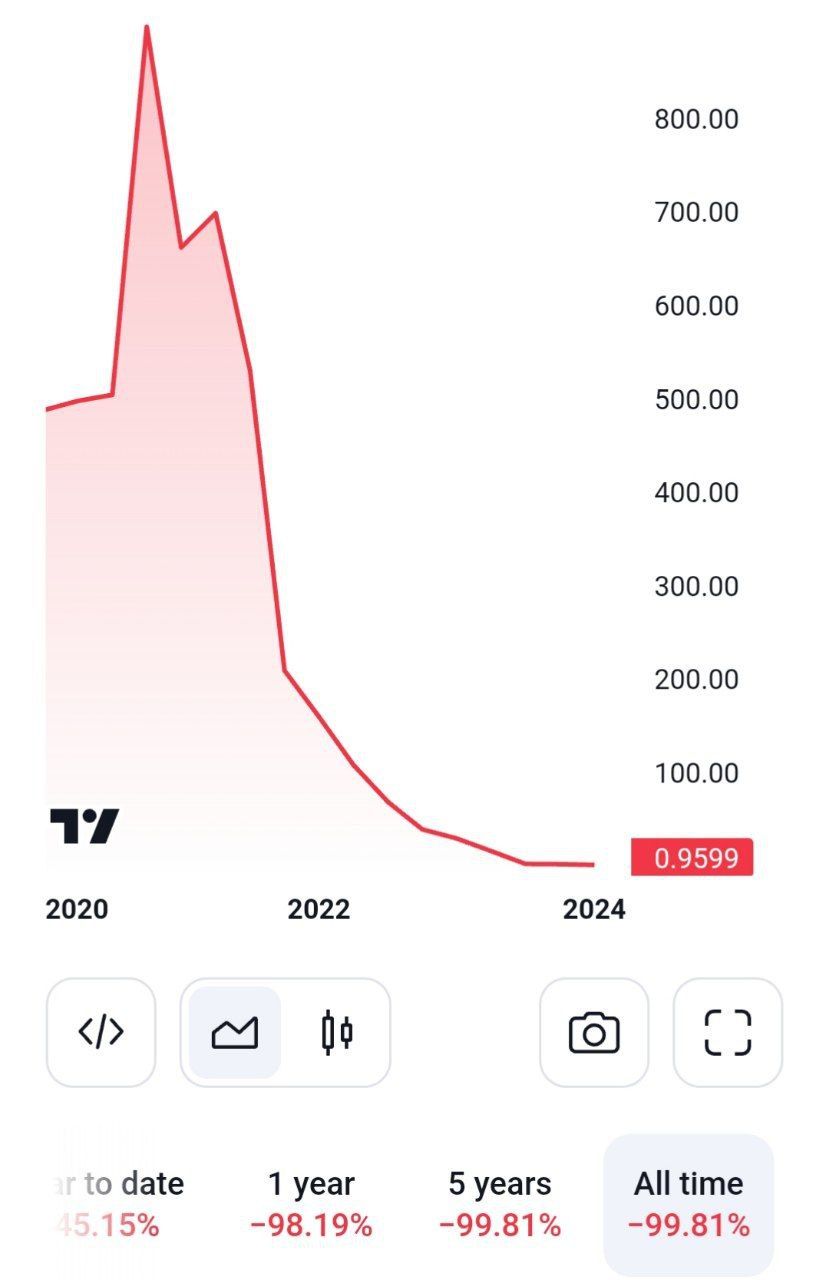Screen dimensions: 829x1280
Task: Take a chart snapshot with the camera
Action: [x=594, y=1032]
